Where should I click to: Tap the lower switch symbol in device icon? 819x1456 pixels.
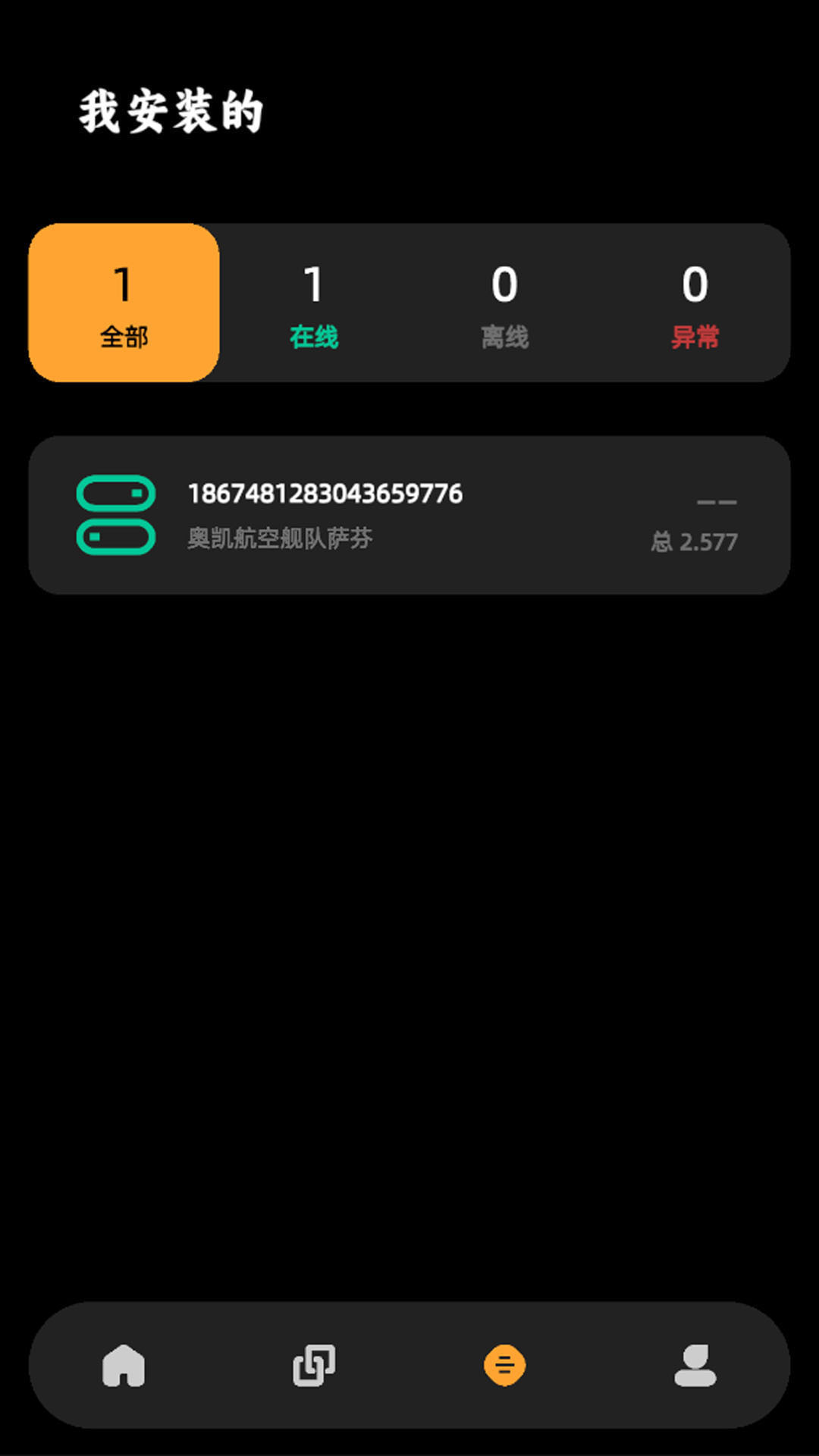click(116, 537)
